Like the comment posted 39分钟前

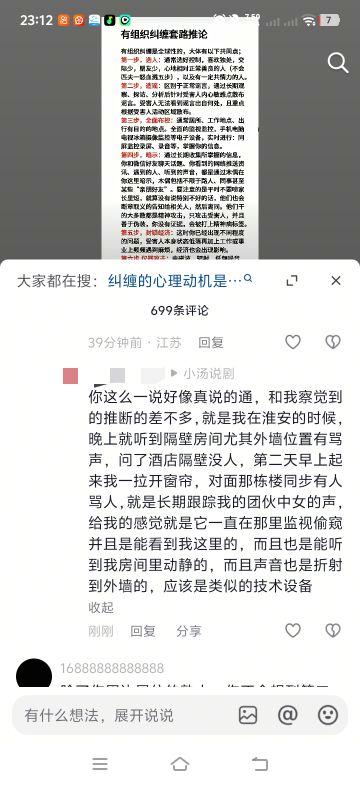[x=293, y=342]
